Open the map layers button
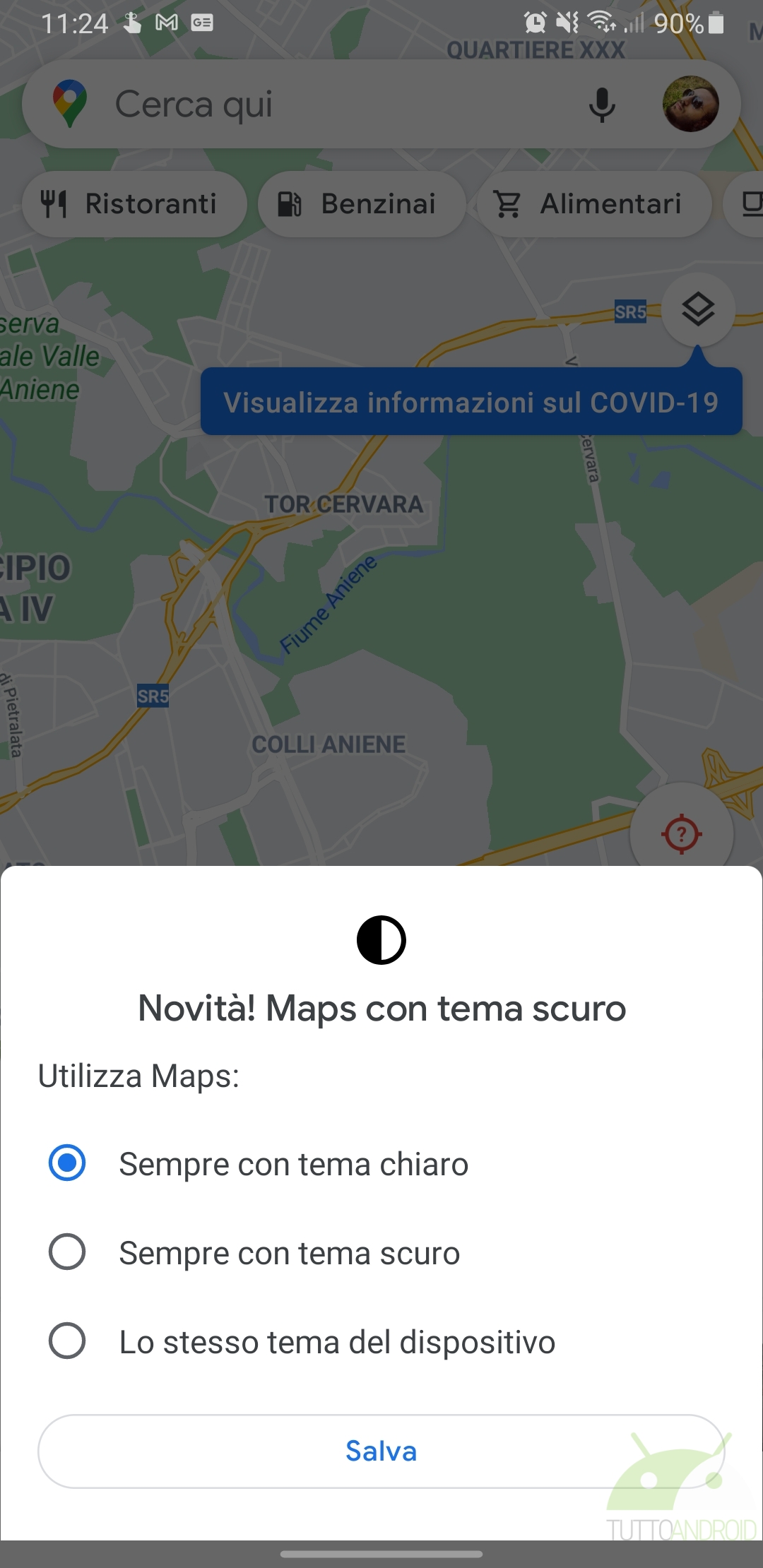 click(x=698, y=309)
